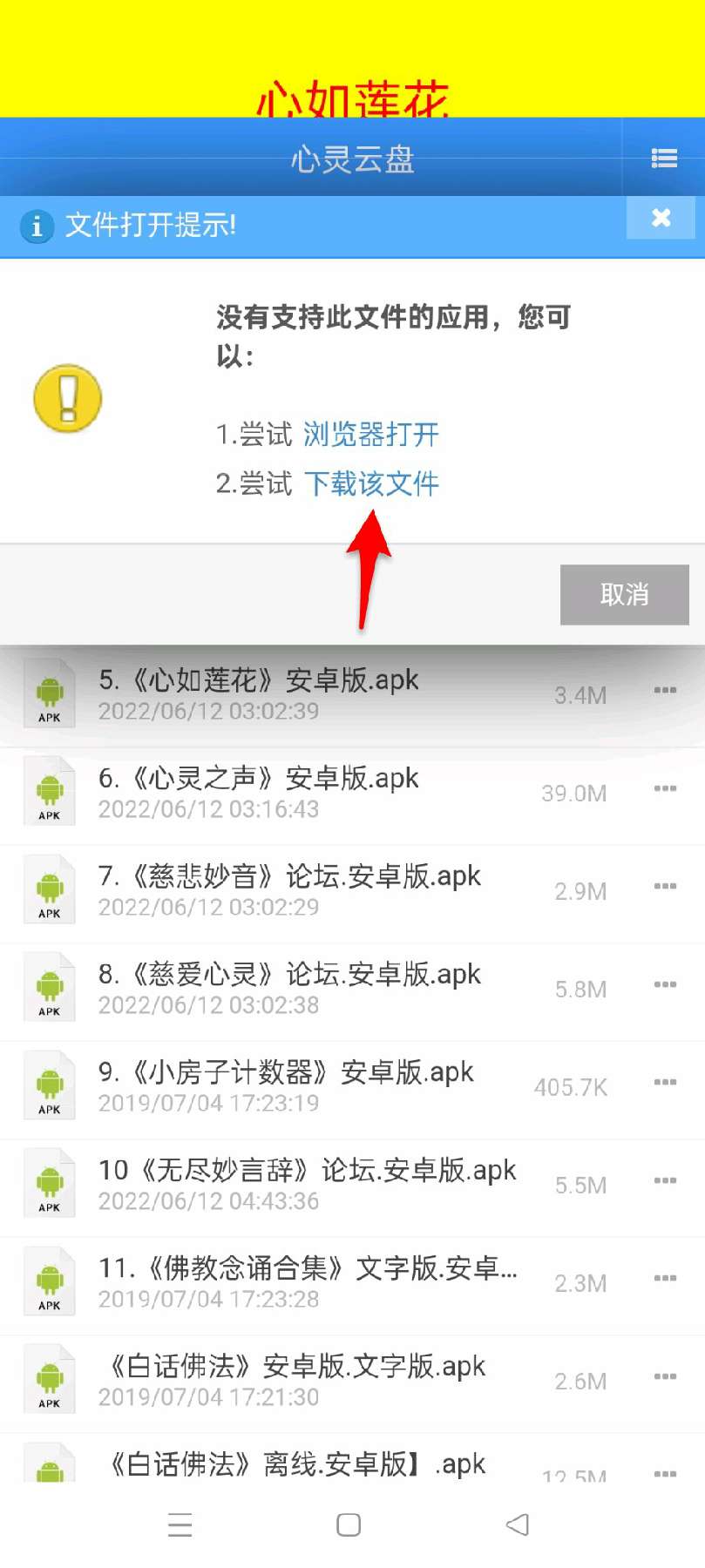Show more options for 《白话佛法》安卓版.文字版.apk
The width and height of the screenshot is (705, 1568).
pos(665,1376)
